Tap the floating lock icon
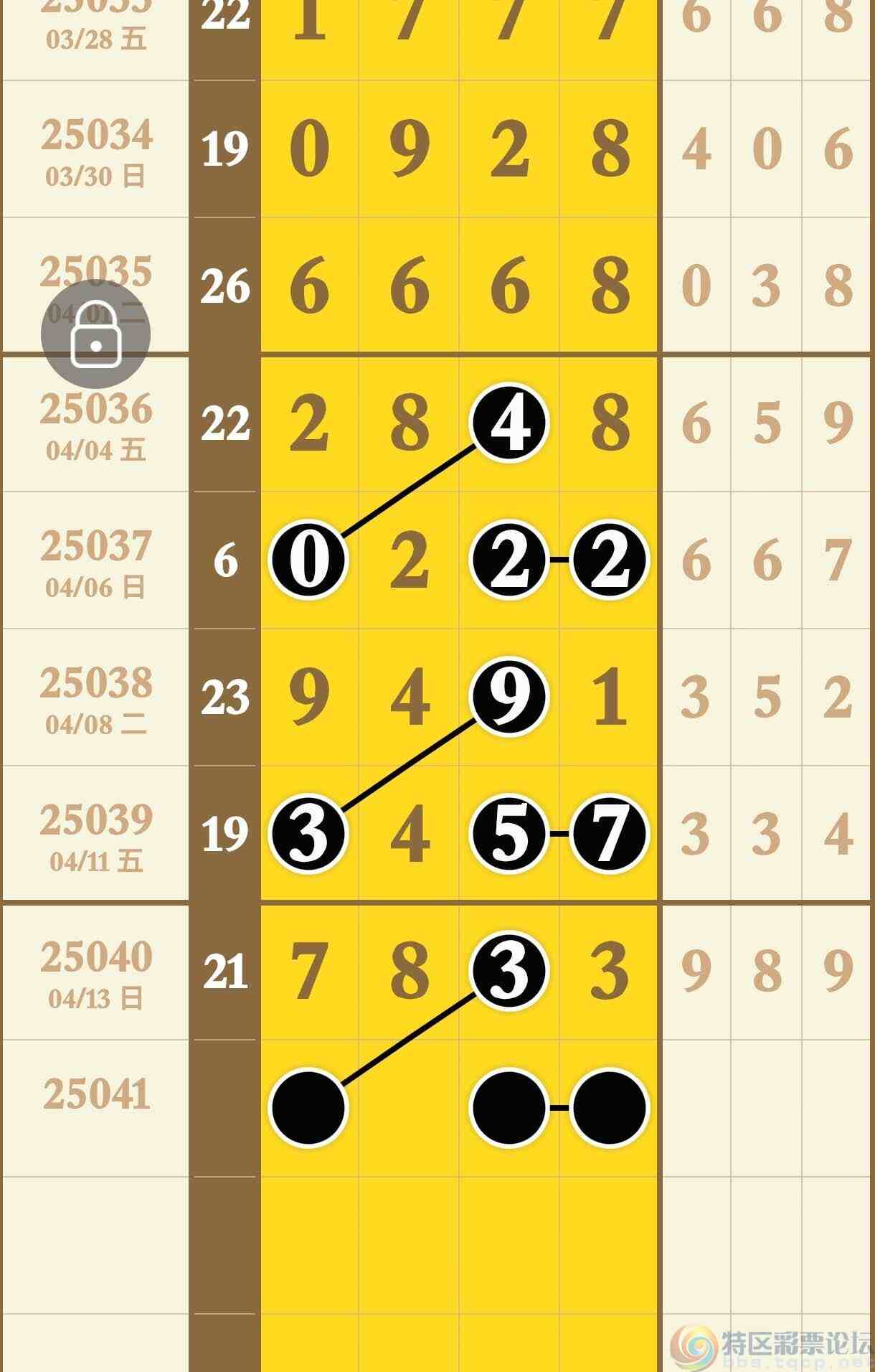Screen dimensions: 875x1372 point(95,334)
